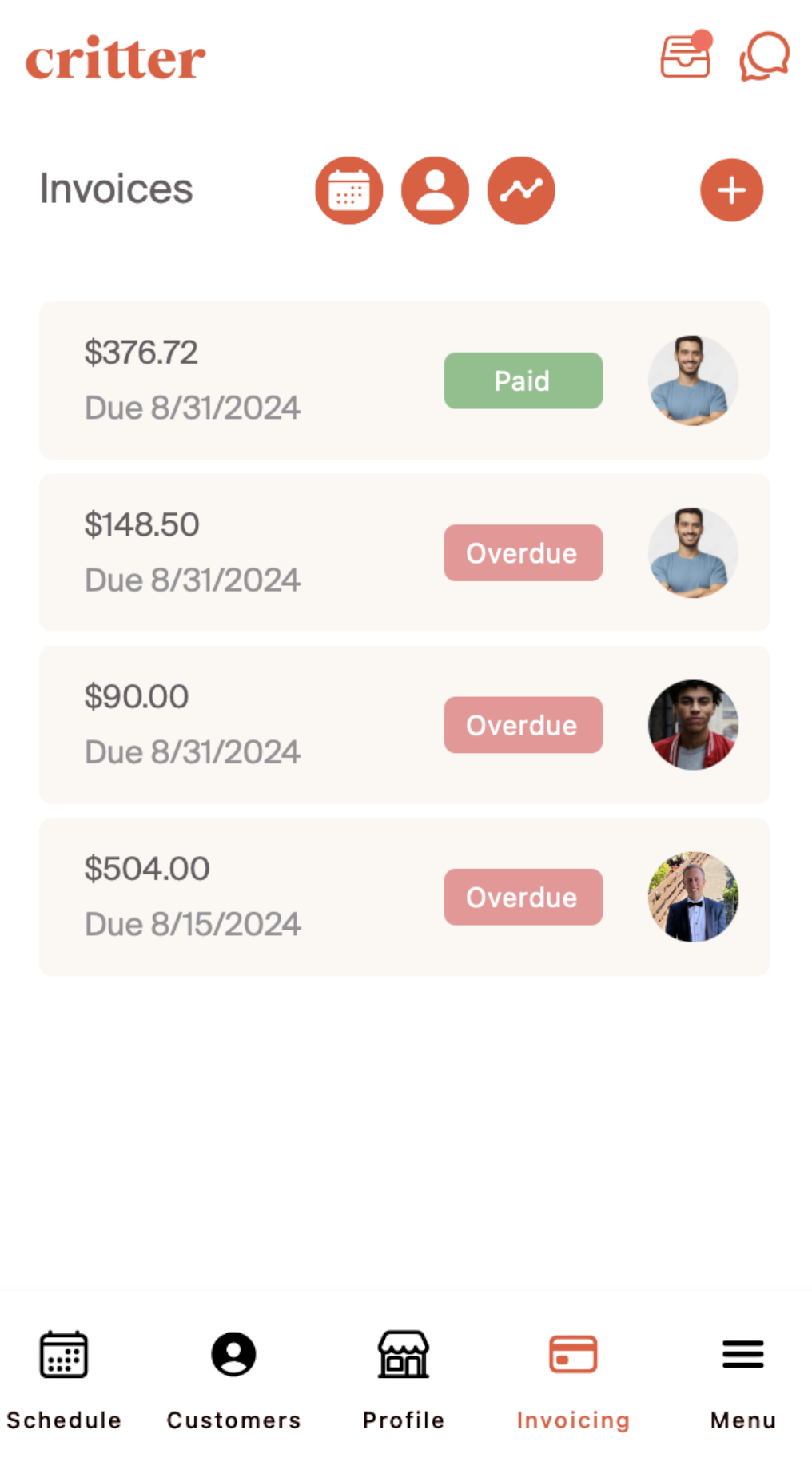Filter invoices by customer
This screenshot has height=1458, width=812.
435,191
